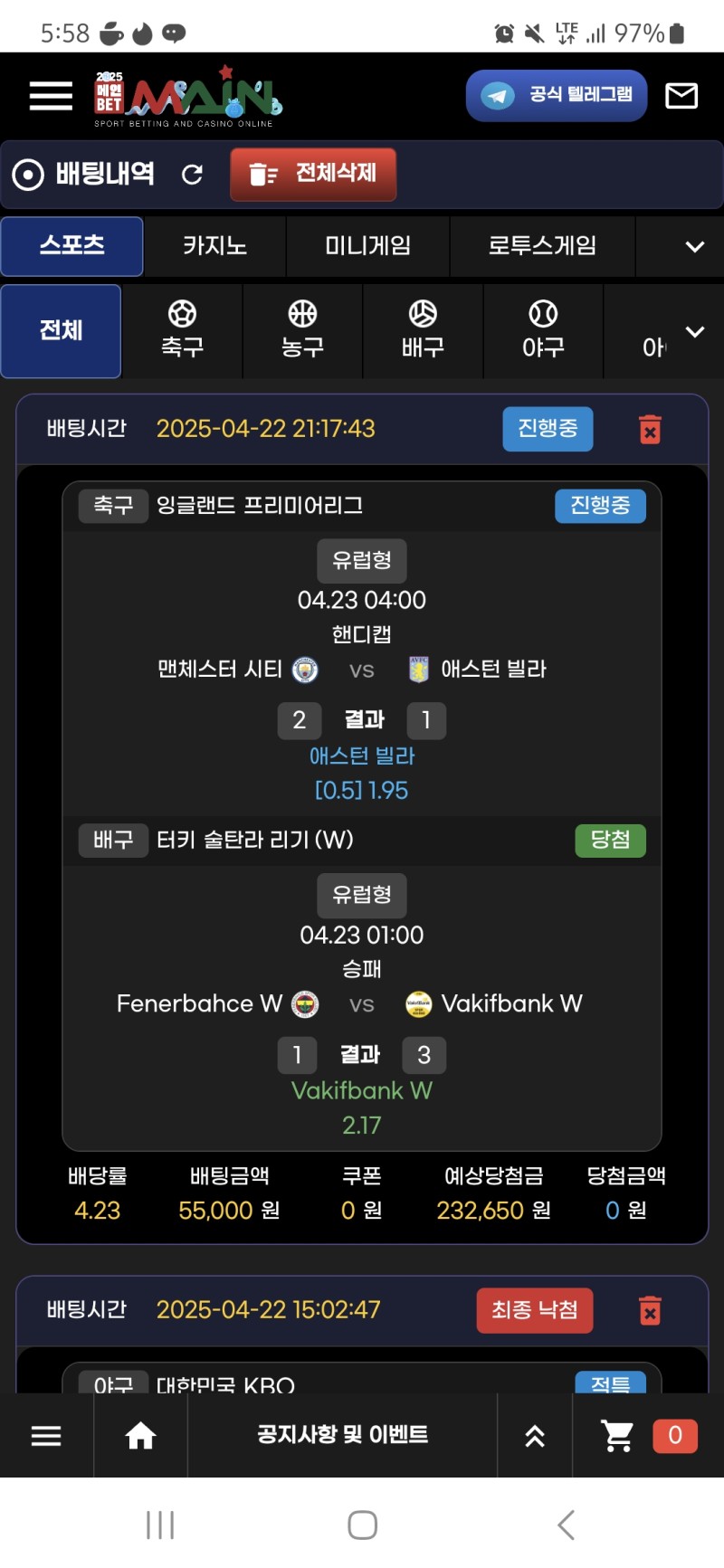Open the betting cart

tap(618, 1435)
